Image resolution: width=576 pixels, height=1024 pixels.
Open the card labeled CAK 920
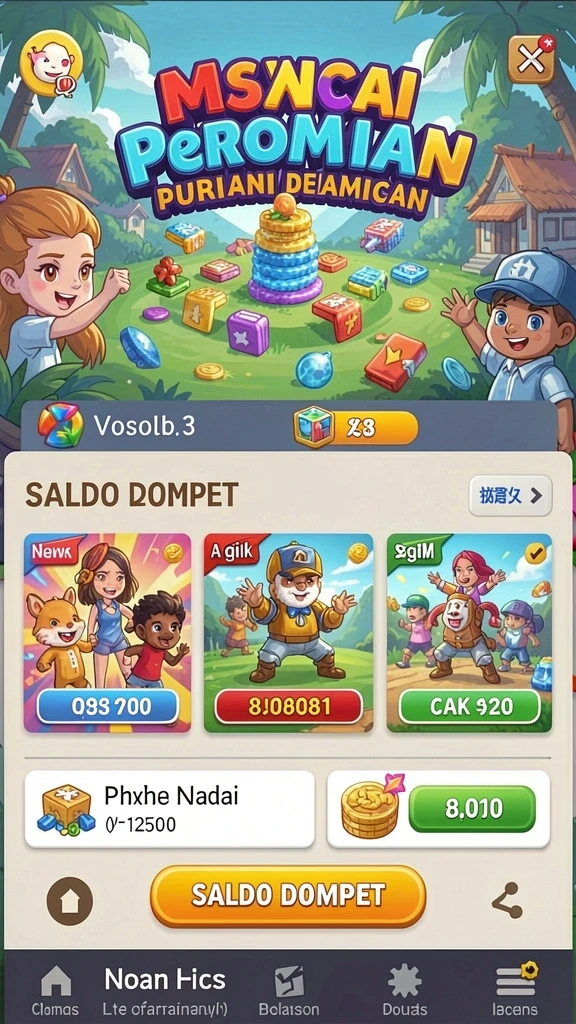470,633
